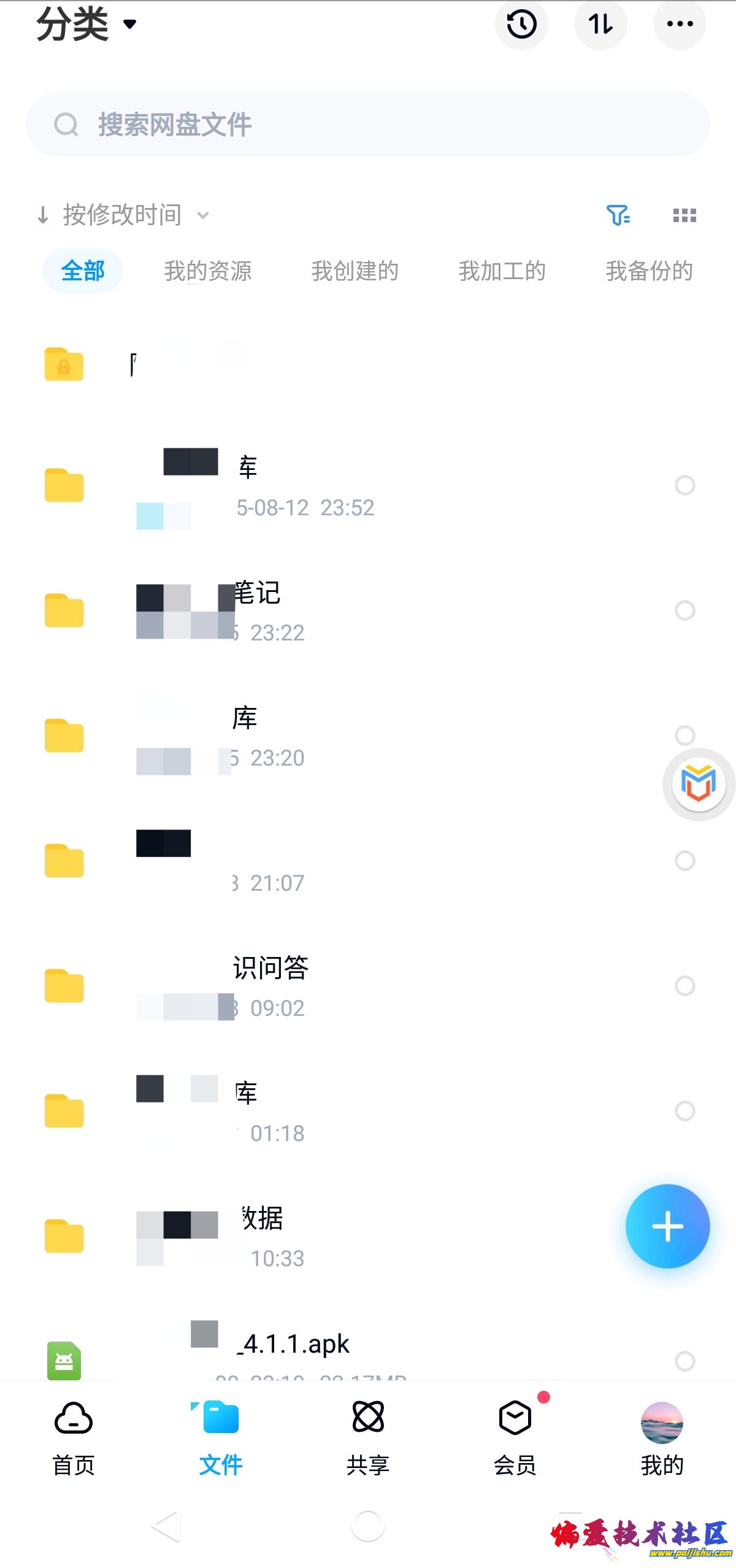Tap the blue plus upload button
736x1568 pixels.
[667, 1226]
